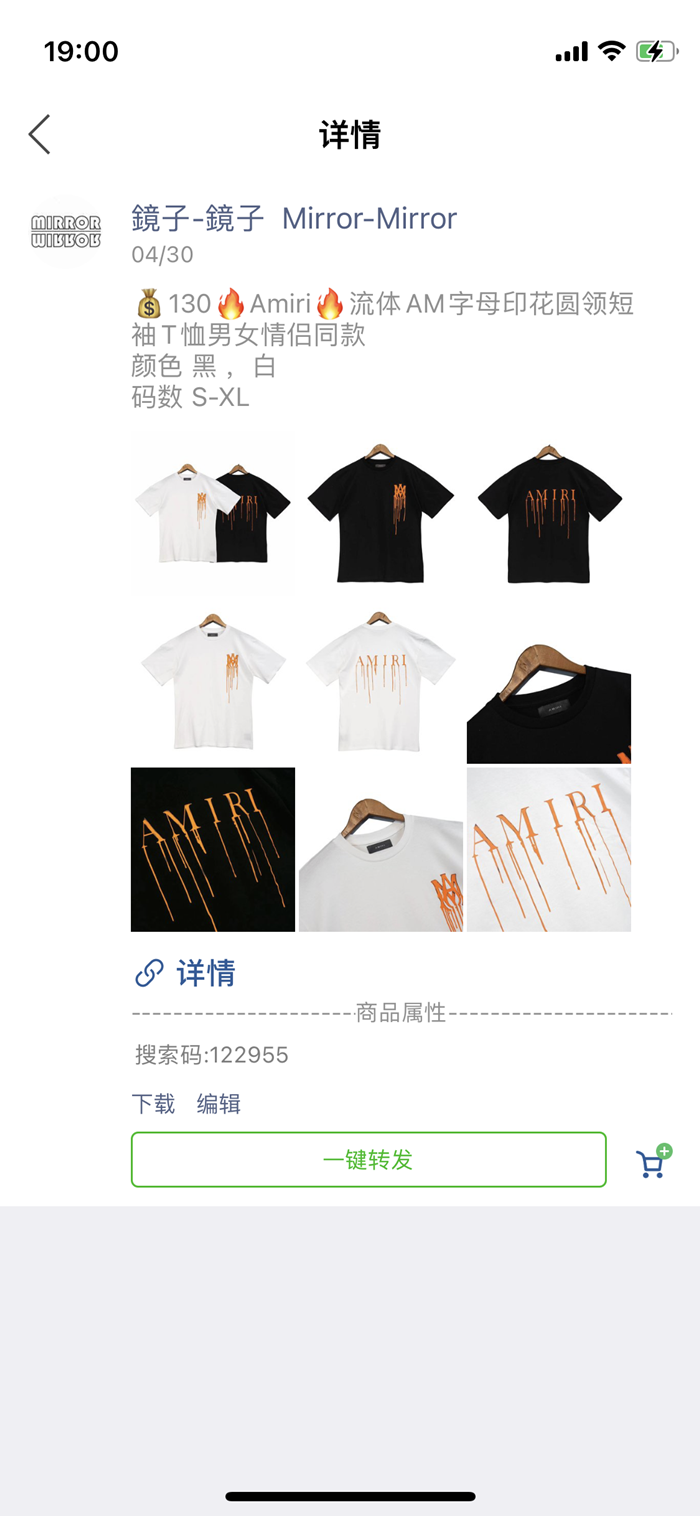Tap the 一键转发 forward button
The height and width of the screenshot is (1516, 700).
(368, 1160)
